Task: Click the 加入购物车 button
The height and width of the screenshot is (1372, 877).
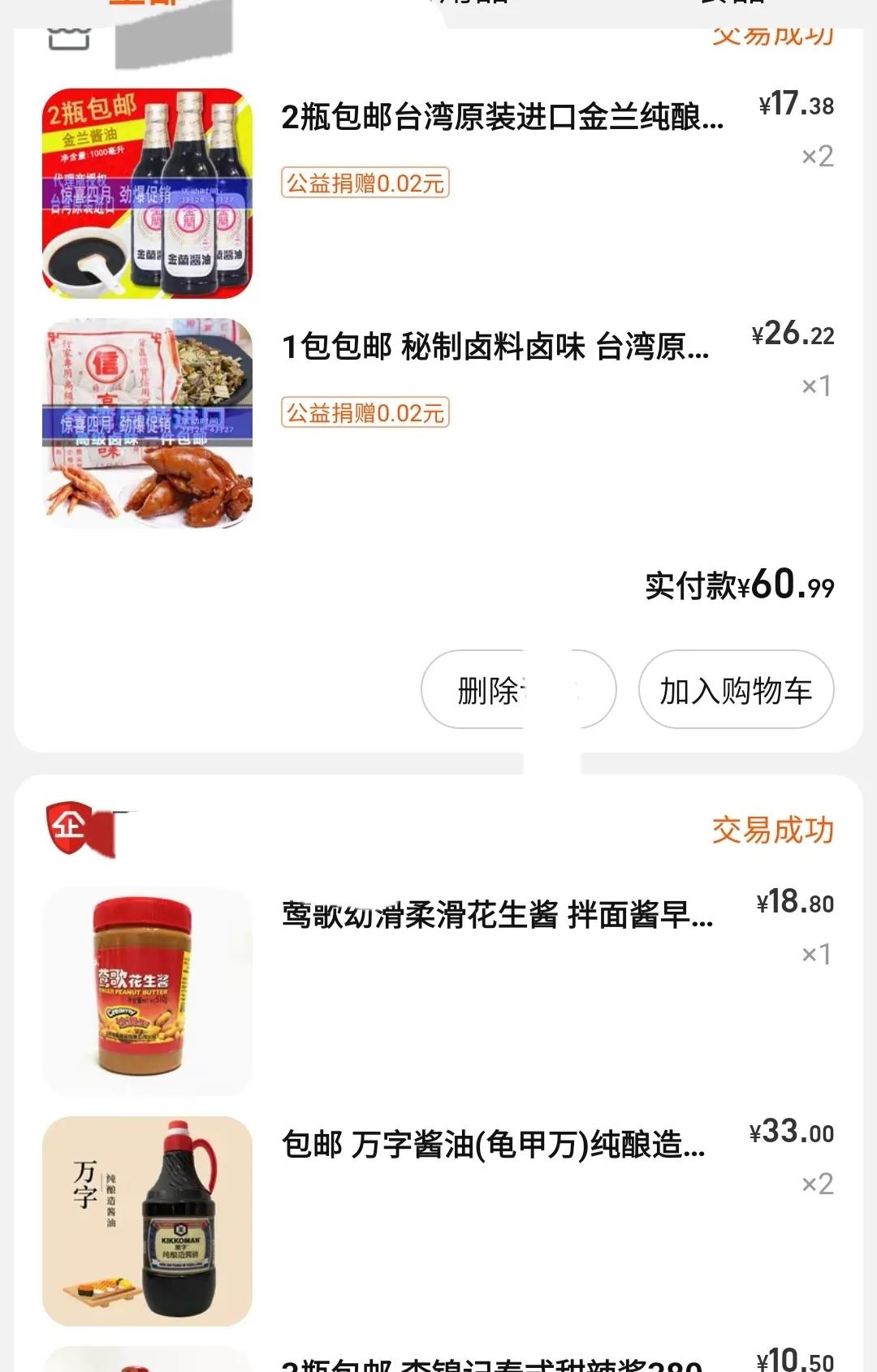Action: click(735, 689)
